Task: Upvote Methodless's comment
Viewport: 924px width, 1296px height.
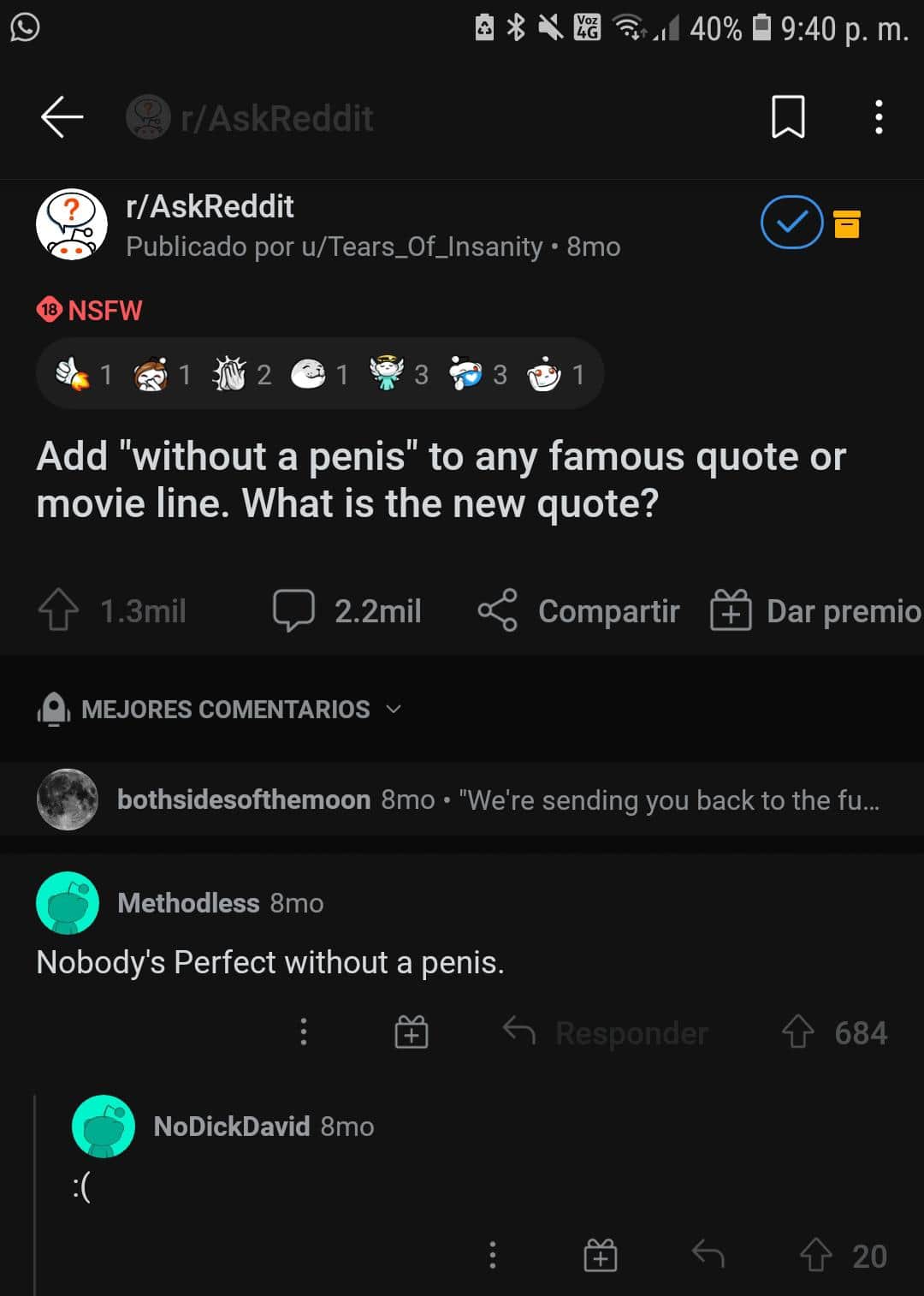Action: [797, 1032]
